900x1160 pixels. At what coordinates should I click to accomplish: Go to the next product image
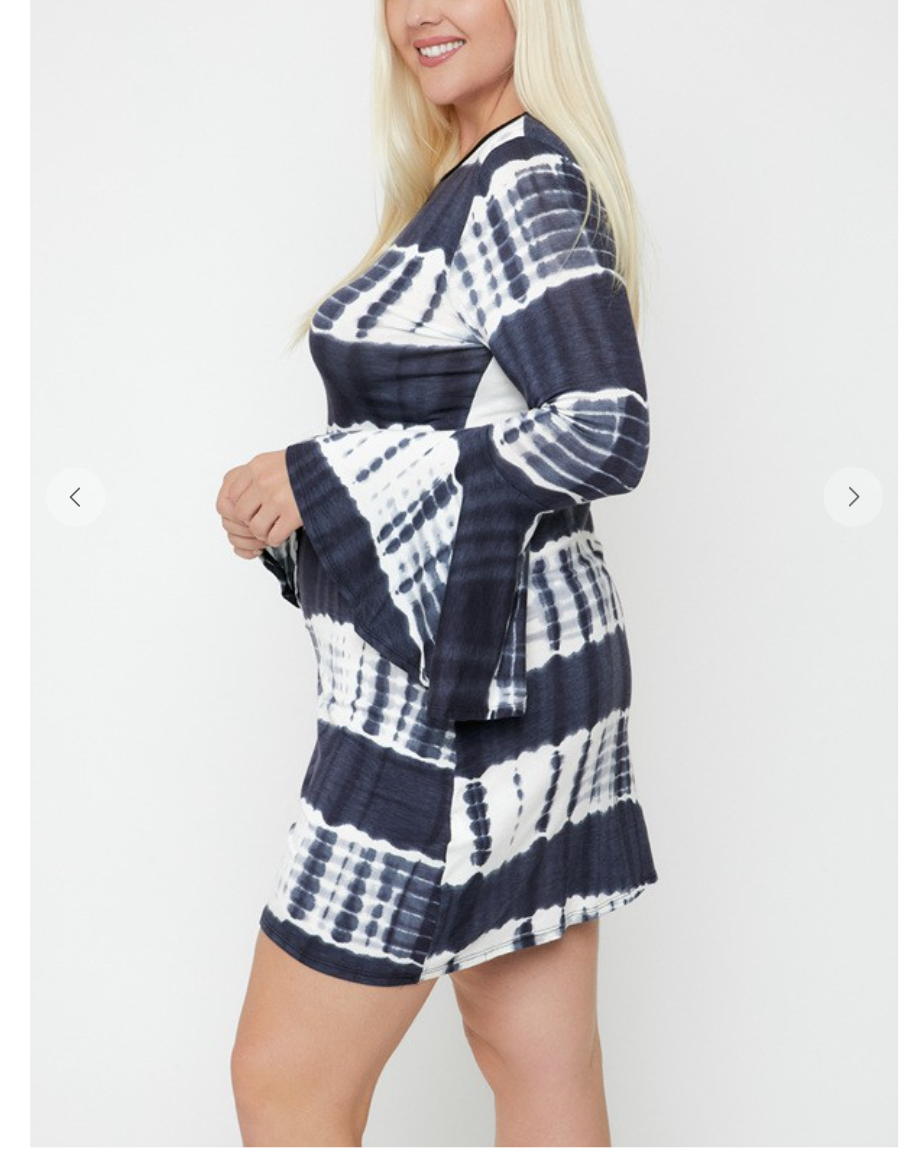pos(852,497)
